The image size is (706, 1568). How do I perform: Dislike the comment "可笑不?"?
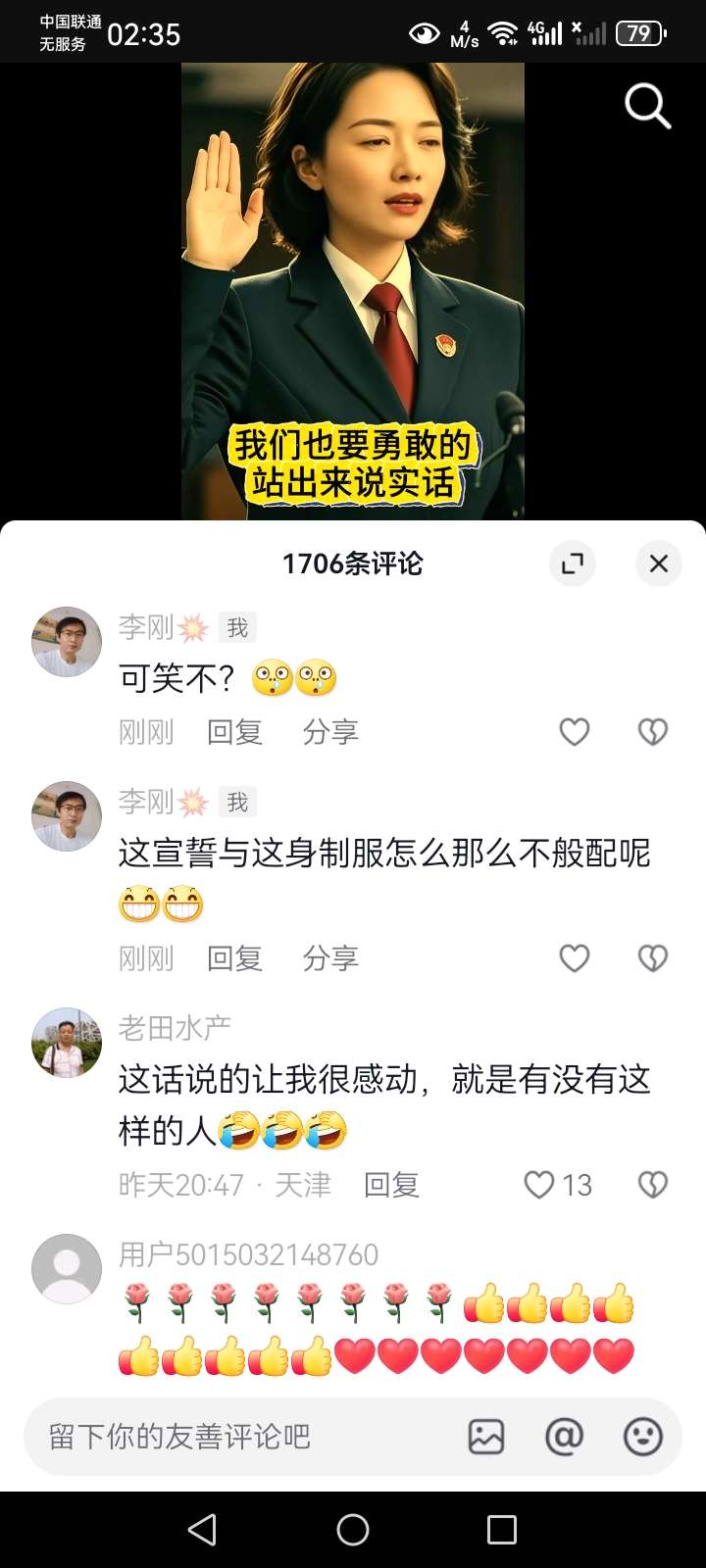(653, 732)
